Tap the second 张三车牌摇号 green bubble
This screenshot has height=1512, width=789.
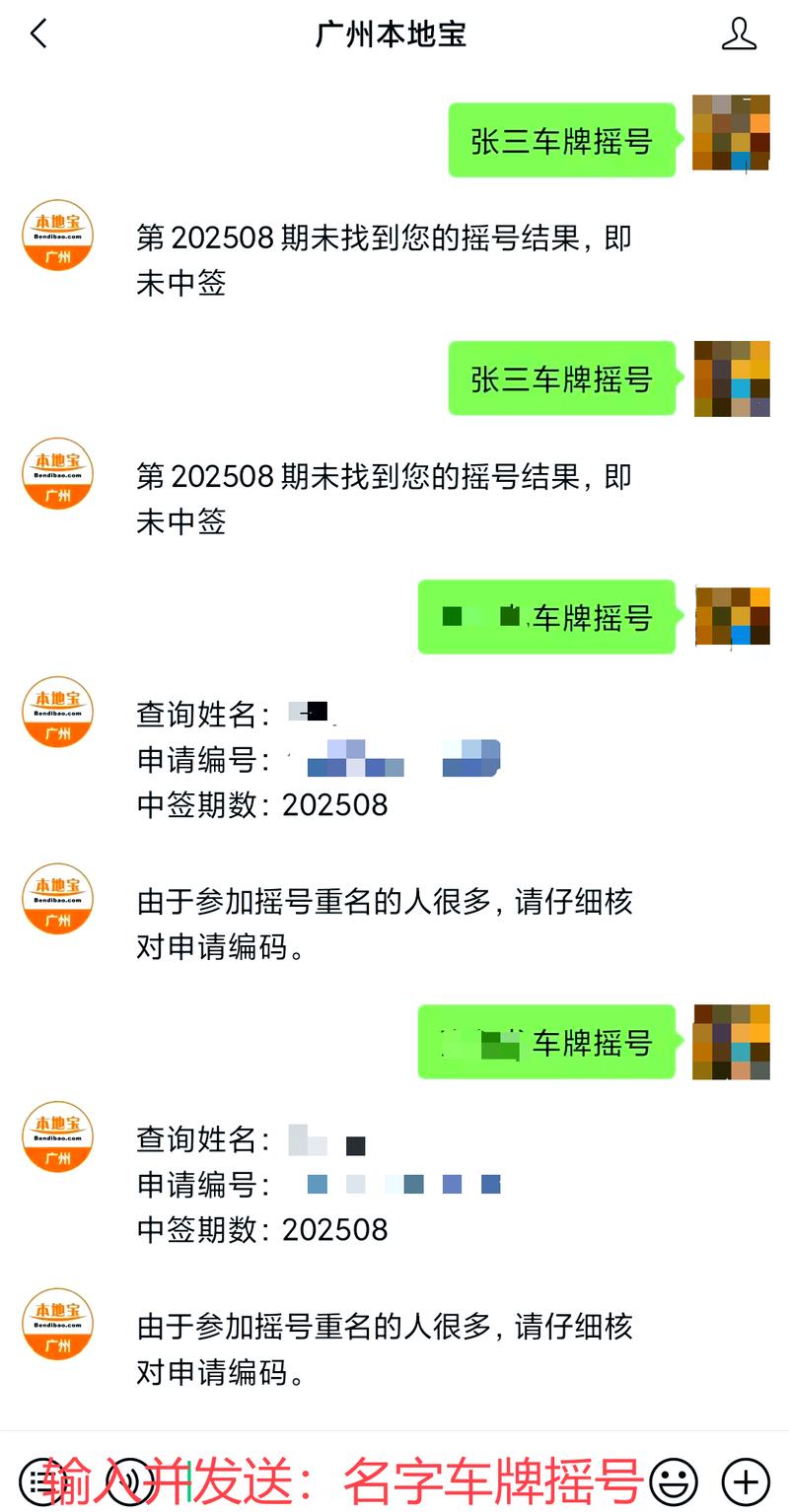click(562, 379)
